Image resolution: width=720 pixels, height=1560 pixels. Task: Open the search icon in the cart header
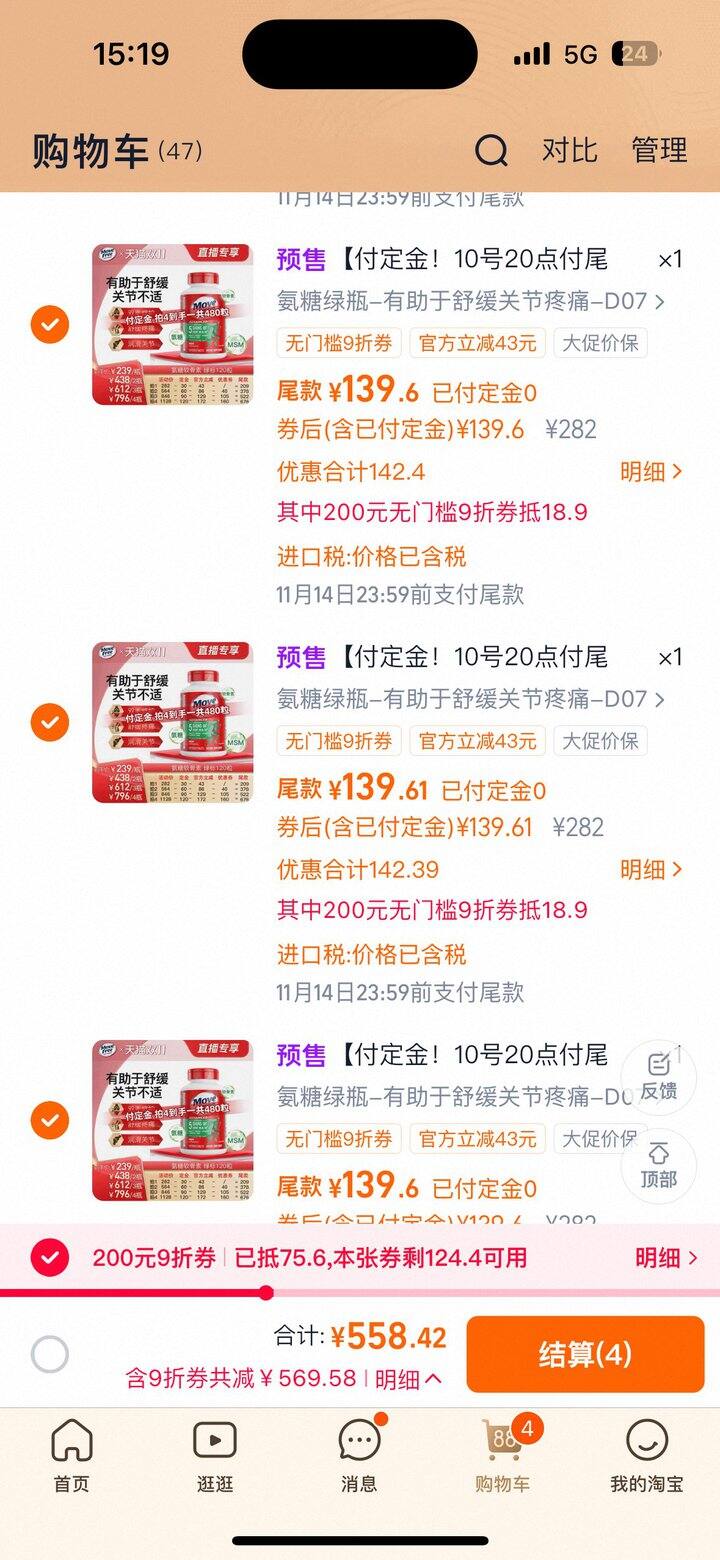coord(491,151)
